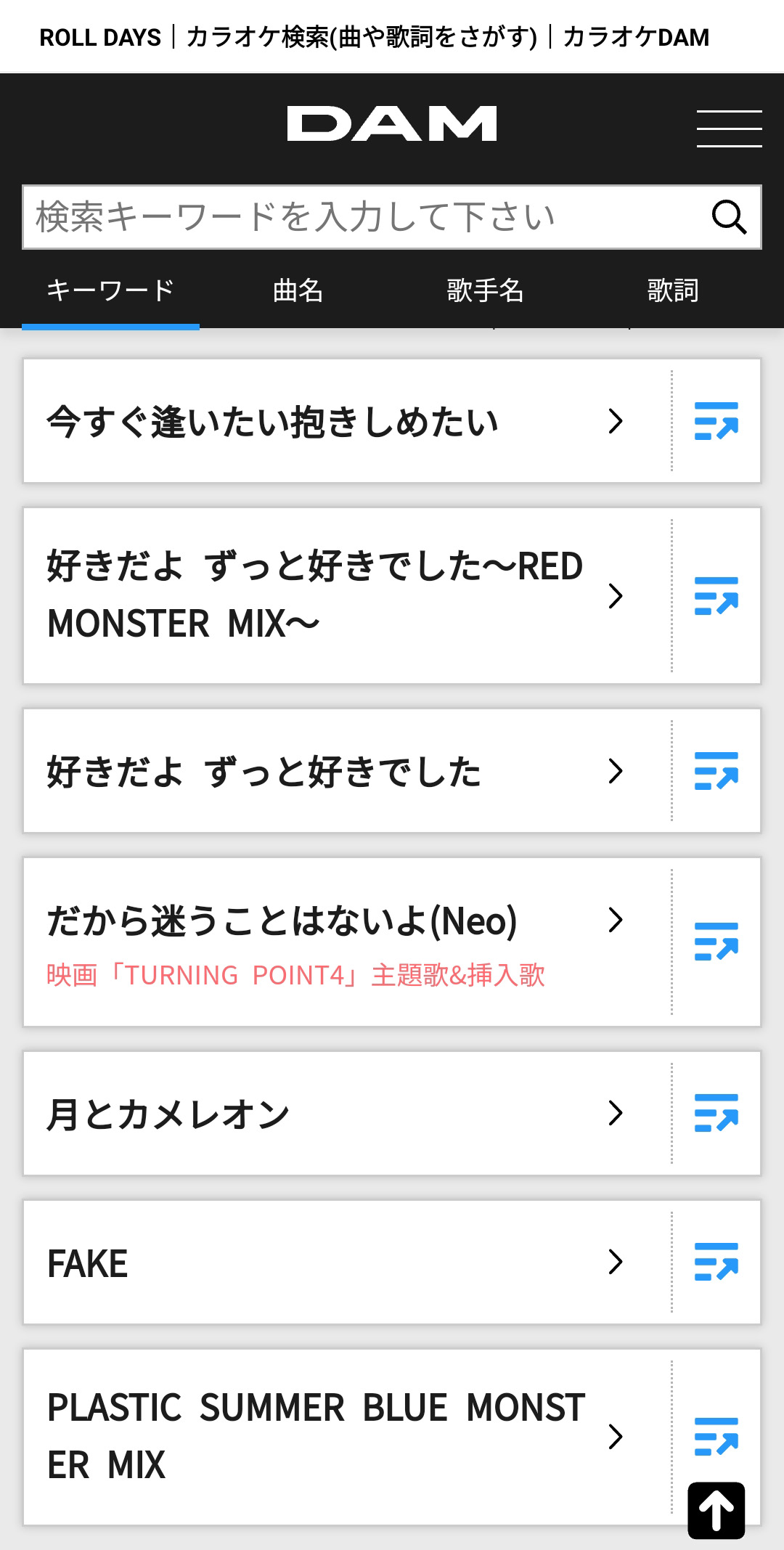Tap the magnifier search icon
The image size is (784, 1550).
729,217
